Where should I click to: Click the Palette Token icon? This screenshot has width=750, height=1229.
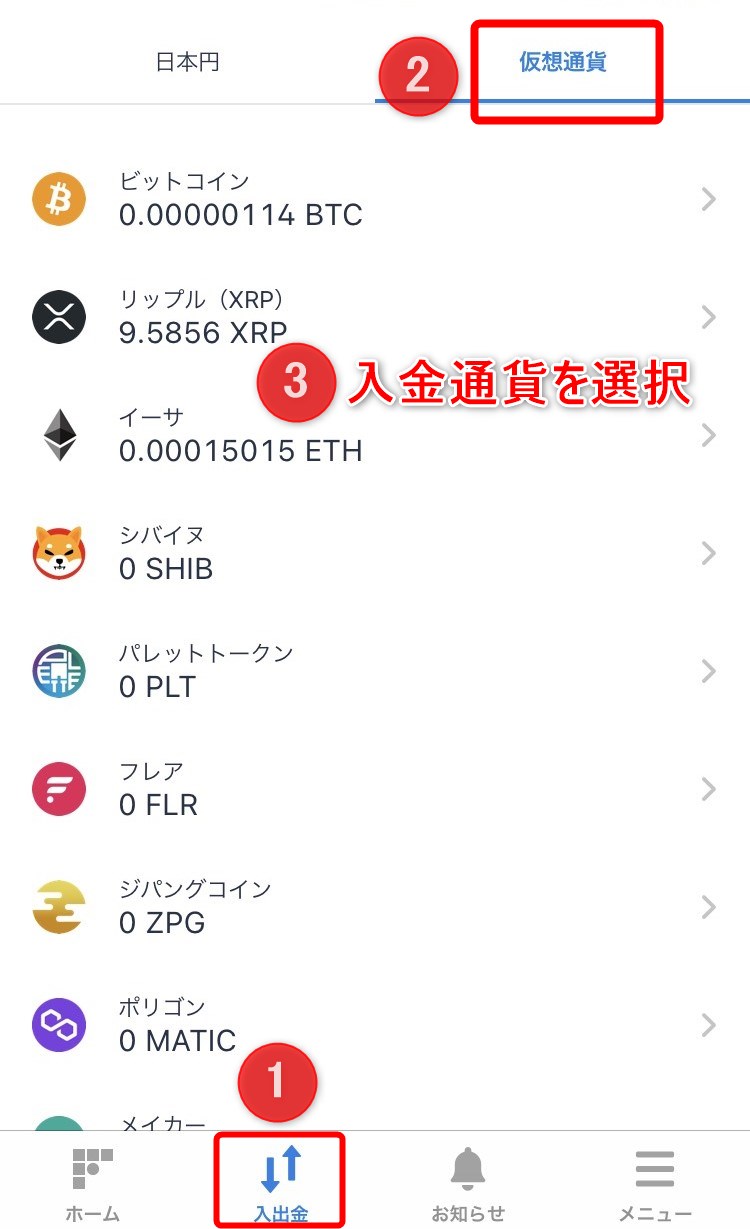58,671
